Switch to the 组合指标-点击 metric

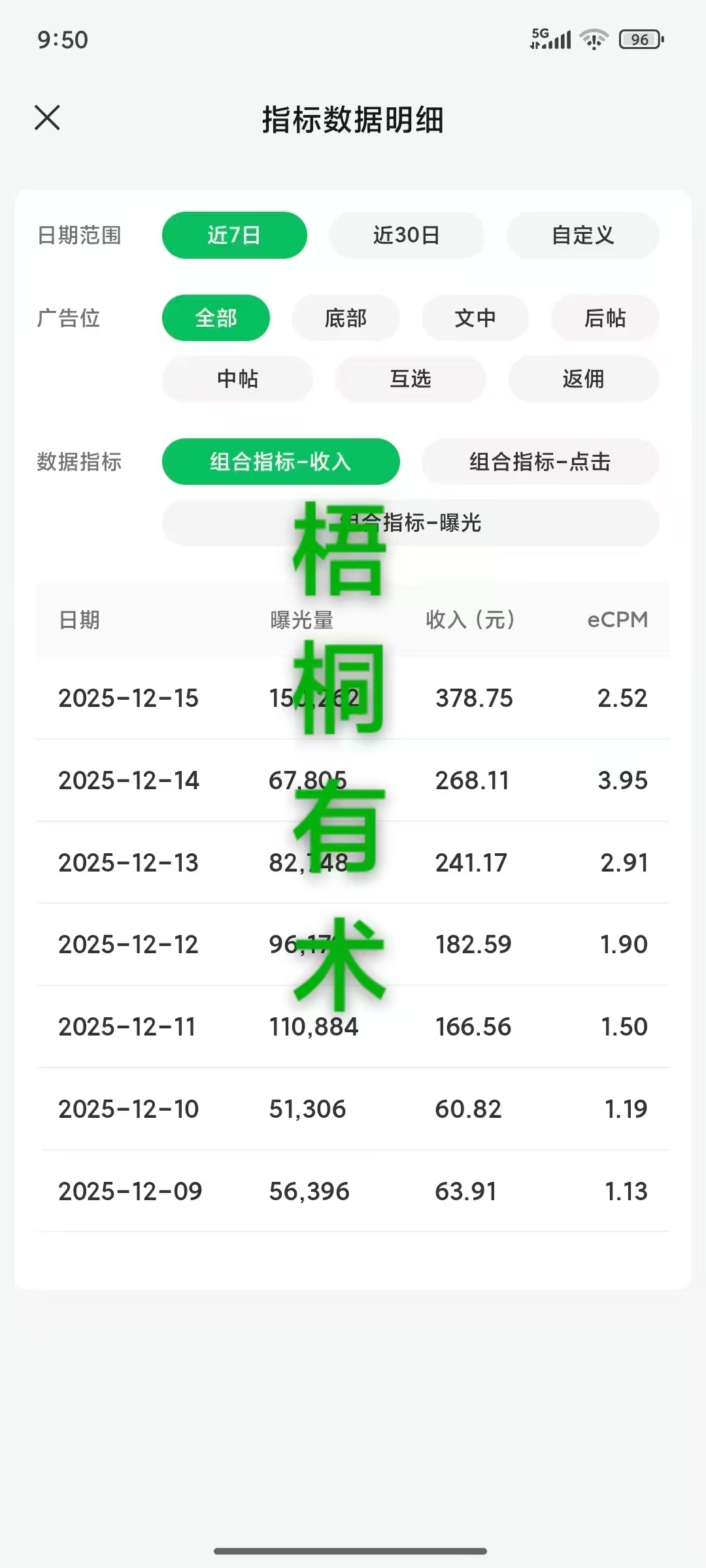(540, 462)
